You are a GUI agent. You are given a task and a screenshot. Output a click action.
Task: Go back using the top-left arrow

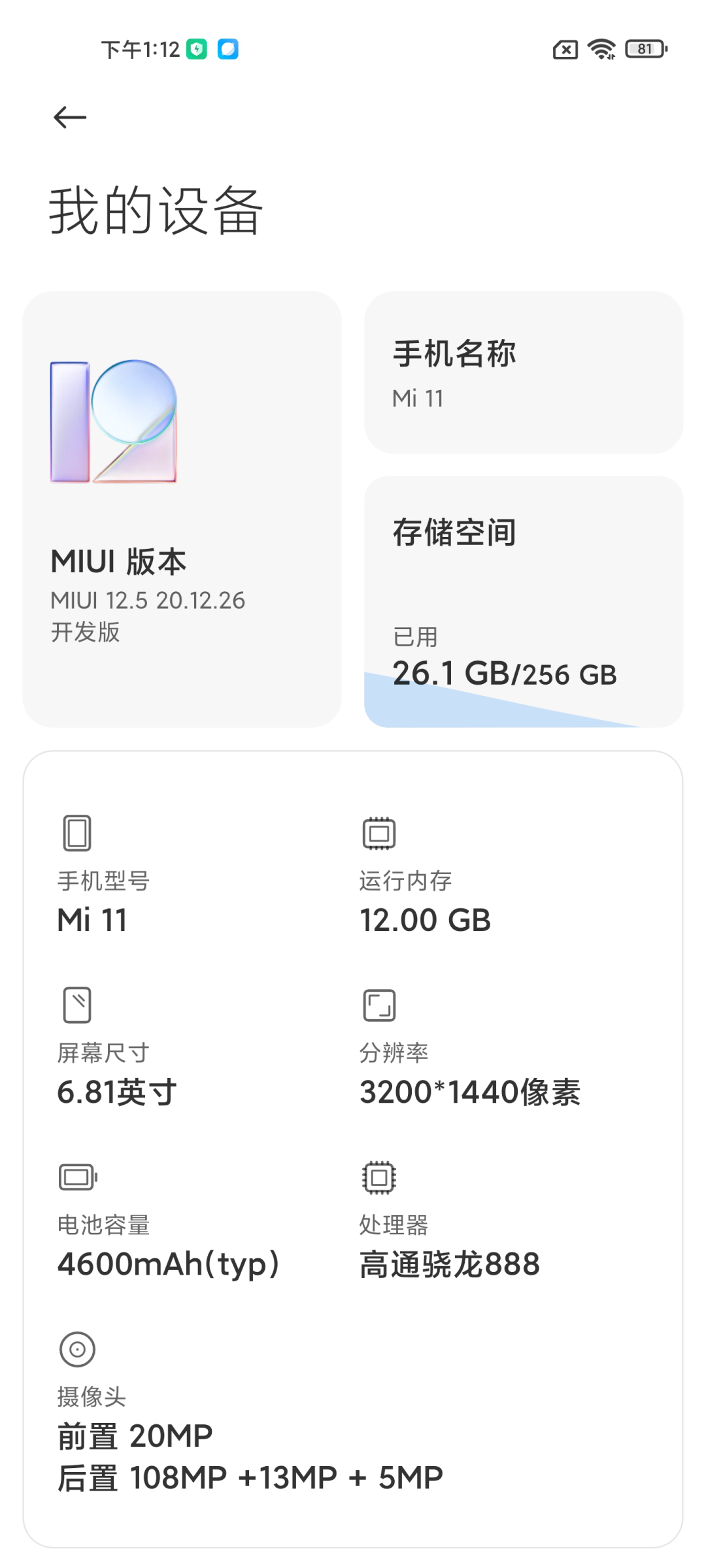click(x=70, y=118)
